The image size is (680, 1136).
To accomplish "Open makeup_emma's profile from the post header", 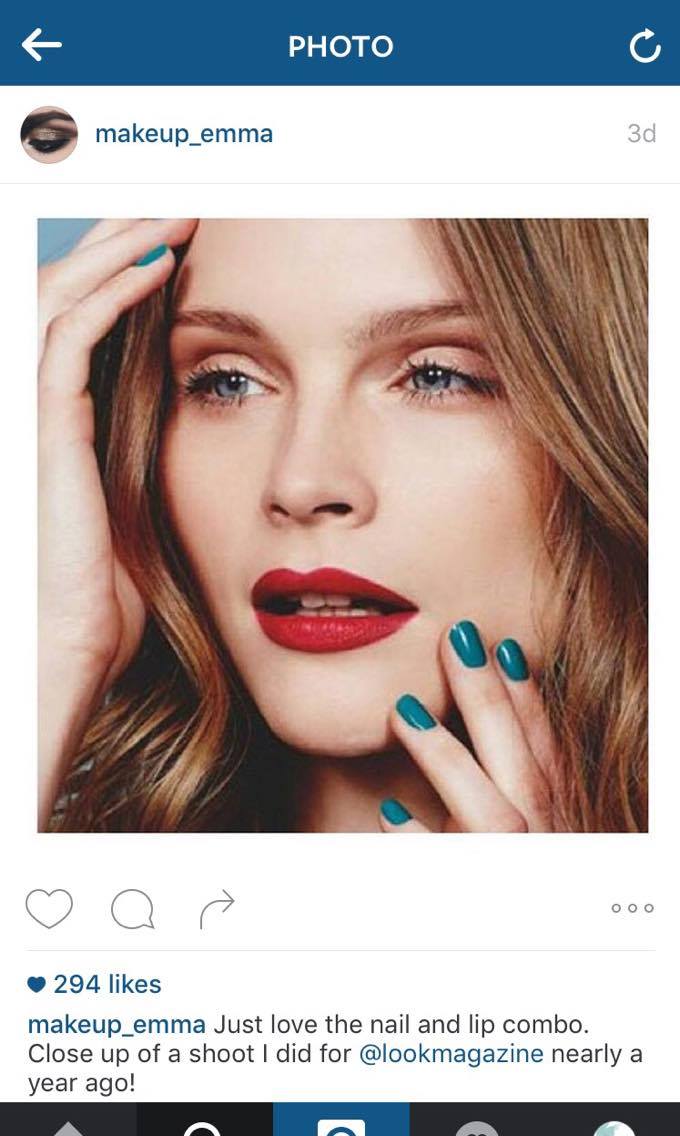I will (x=184, y=134).
